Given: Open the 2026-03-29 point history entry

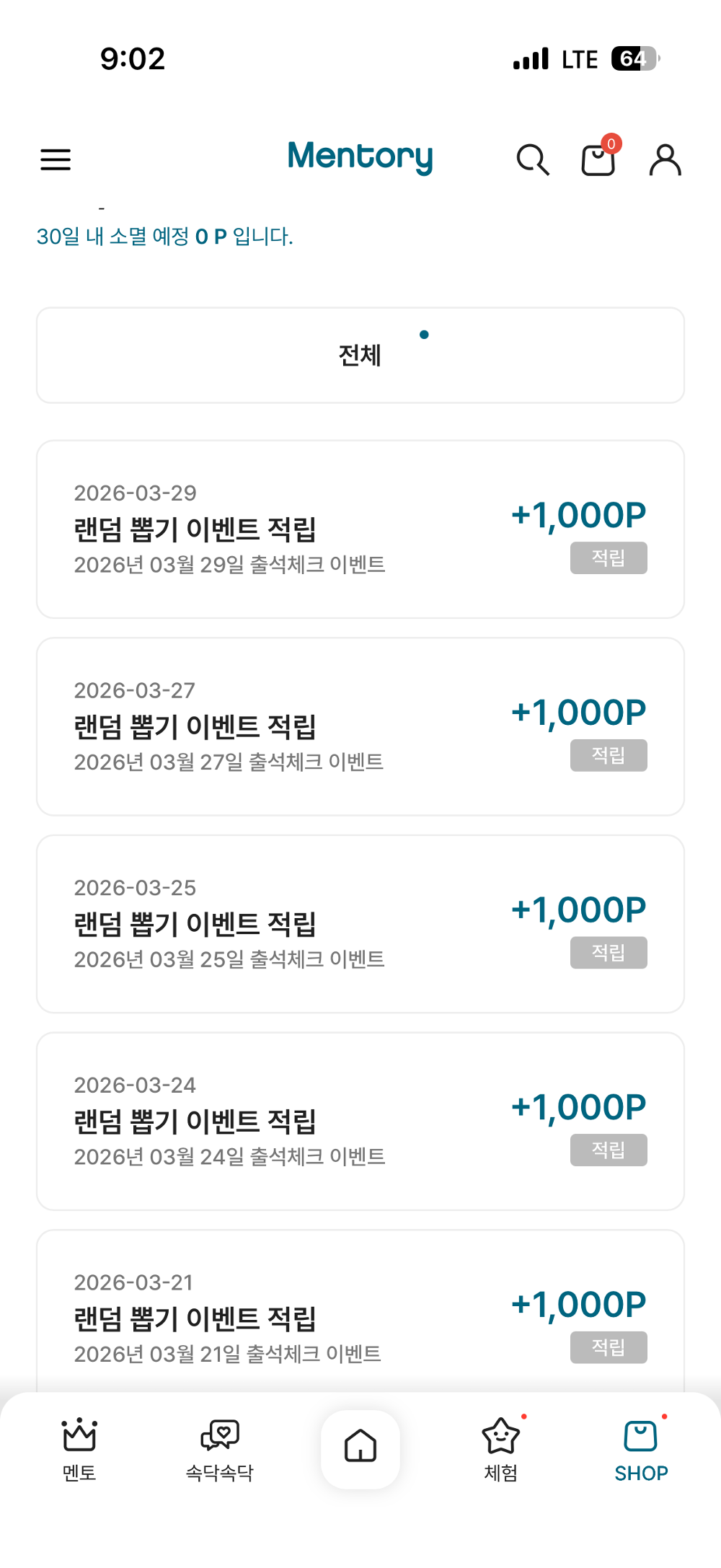Looking at the screenshot, I should coord(360,529).
